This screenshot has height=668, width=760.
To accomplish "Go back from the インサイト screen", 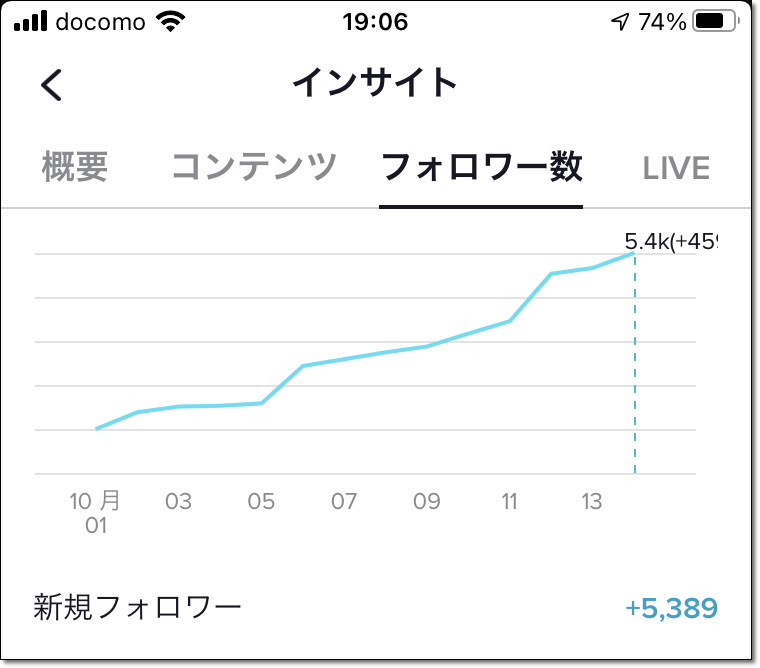I will [x=52, y=85].
